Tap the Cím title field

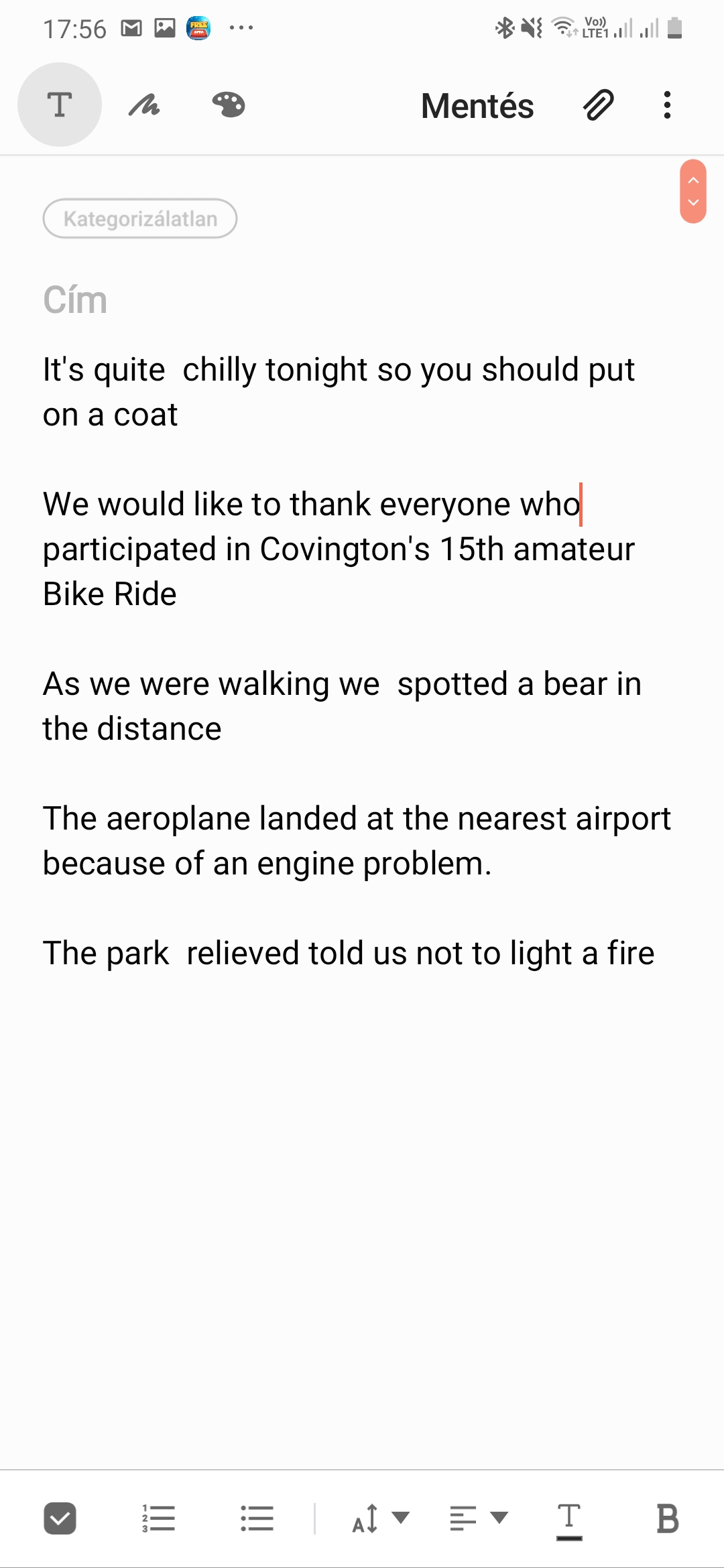(x=75, y=300)
